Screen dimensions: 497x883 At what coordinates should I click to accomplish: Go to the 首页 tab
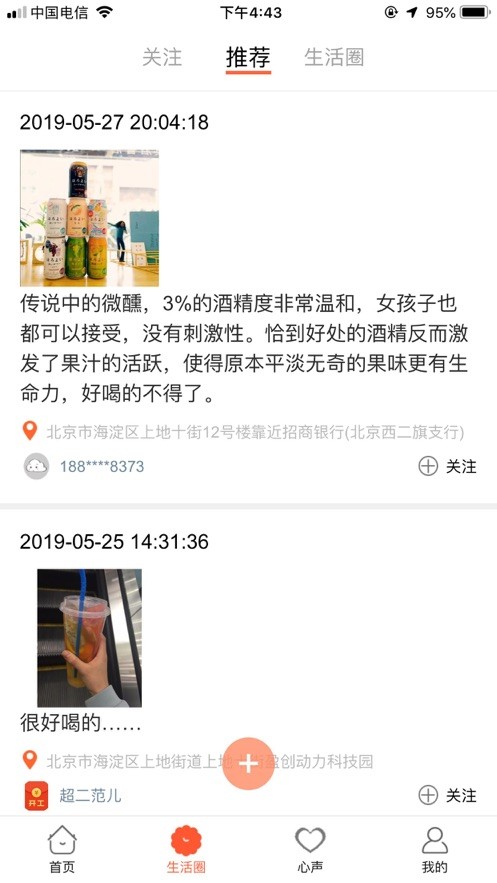tap(62, 850)
